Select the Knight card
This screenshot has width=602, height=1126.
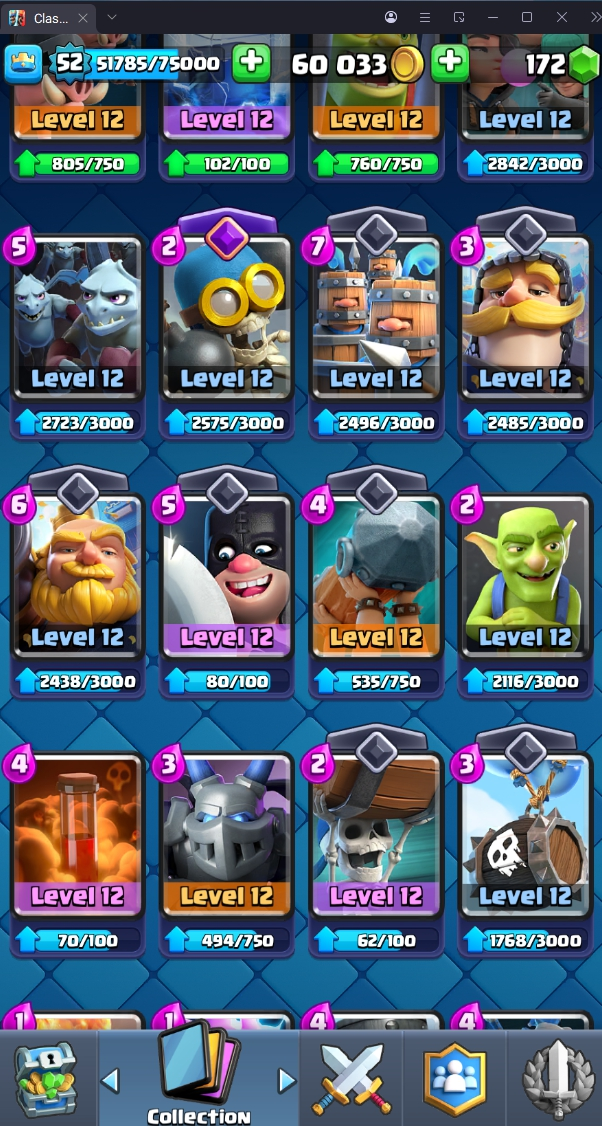[x=525, y=320]
